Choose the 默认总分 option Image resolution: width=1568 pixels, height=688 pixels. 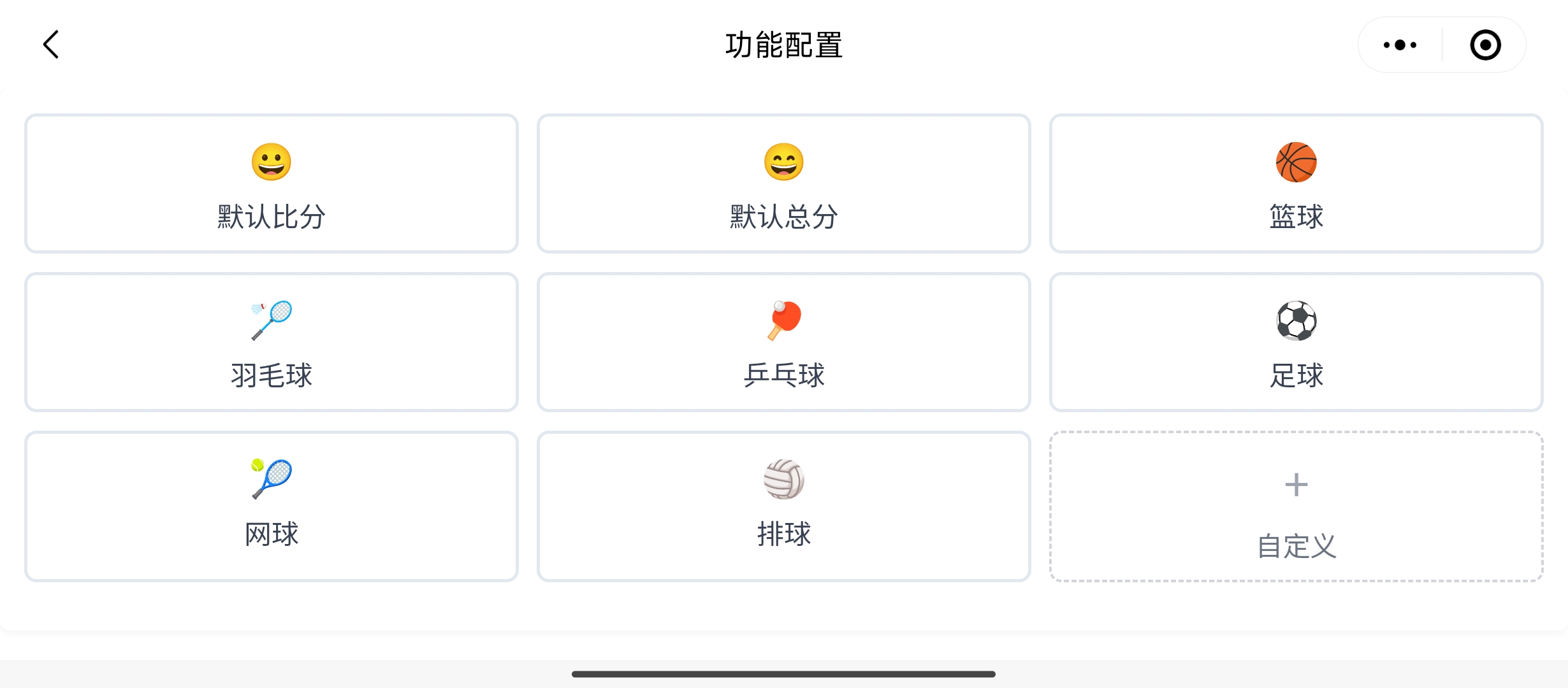[x=783, y=183]
